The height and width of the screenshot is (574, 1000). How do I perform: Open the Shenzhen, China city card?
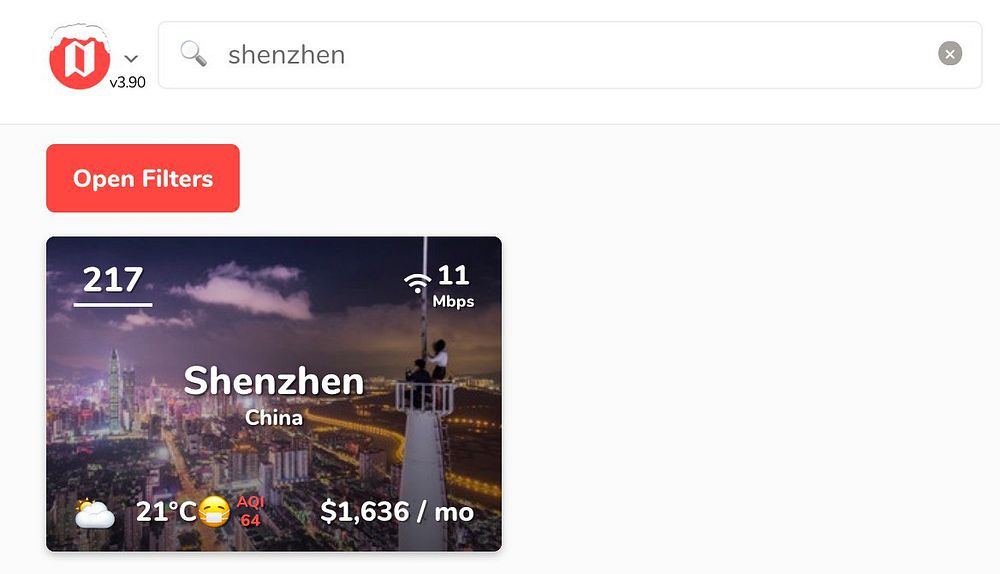click(x=274, y=394)
